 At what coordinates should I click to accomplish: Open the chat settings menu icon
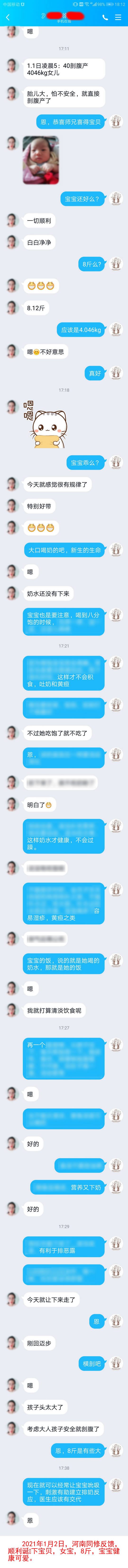pyautogui.click(x=118, y=18)
